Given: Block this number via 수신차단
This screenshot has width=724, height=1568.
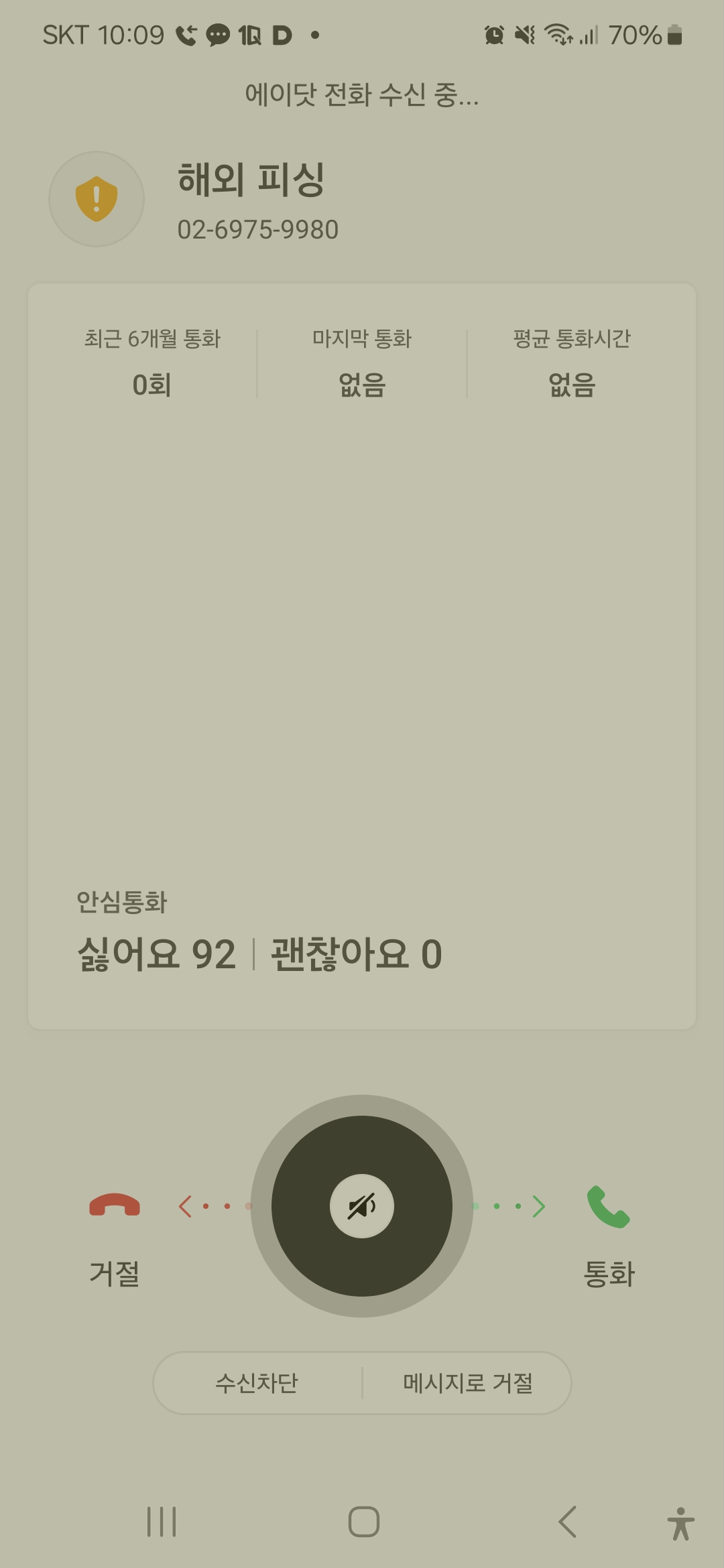Looking at the screenshot, I should 257,1383.
